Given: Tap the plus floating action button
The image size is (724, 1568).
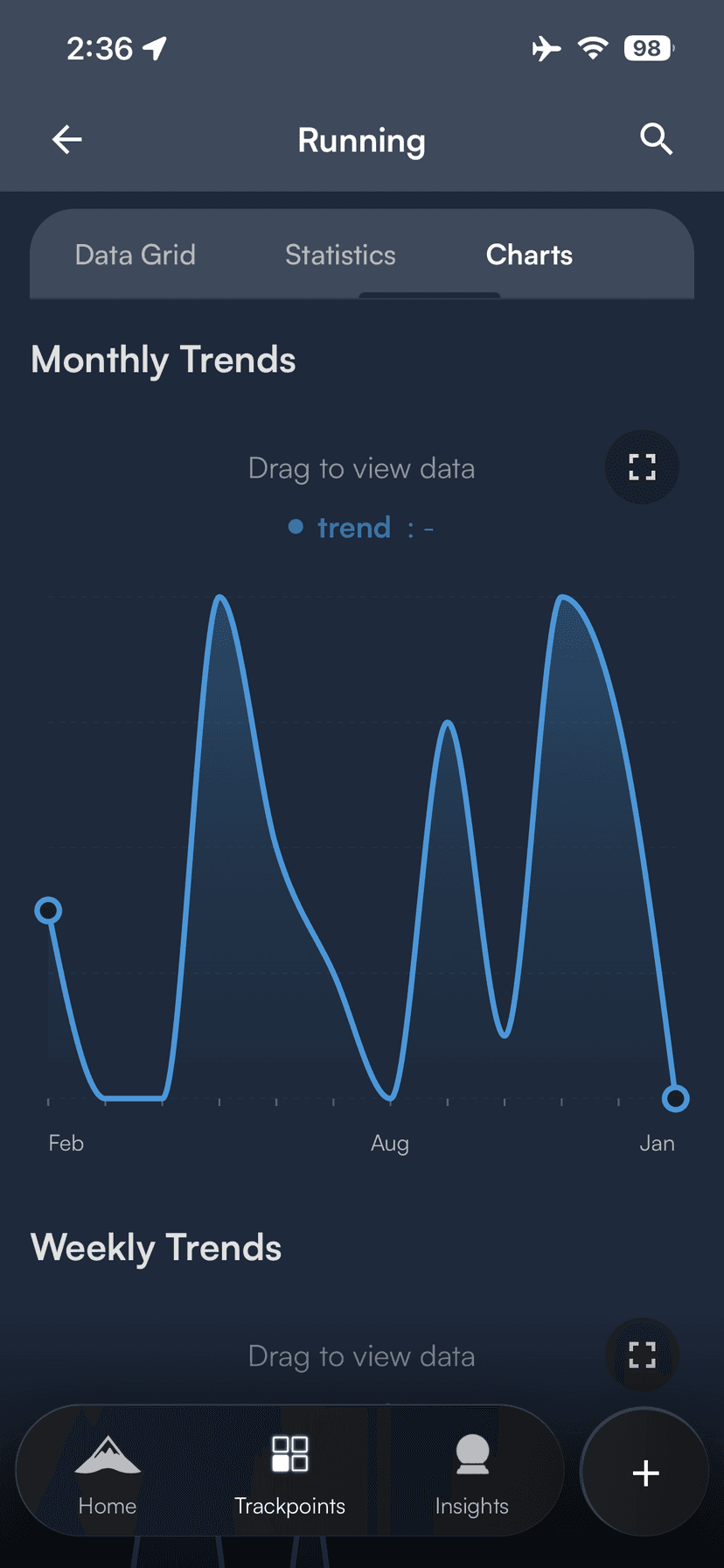Looking at the screenshot, I should [x=644, y=1473].
